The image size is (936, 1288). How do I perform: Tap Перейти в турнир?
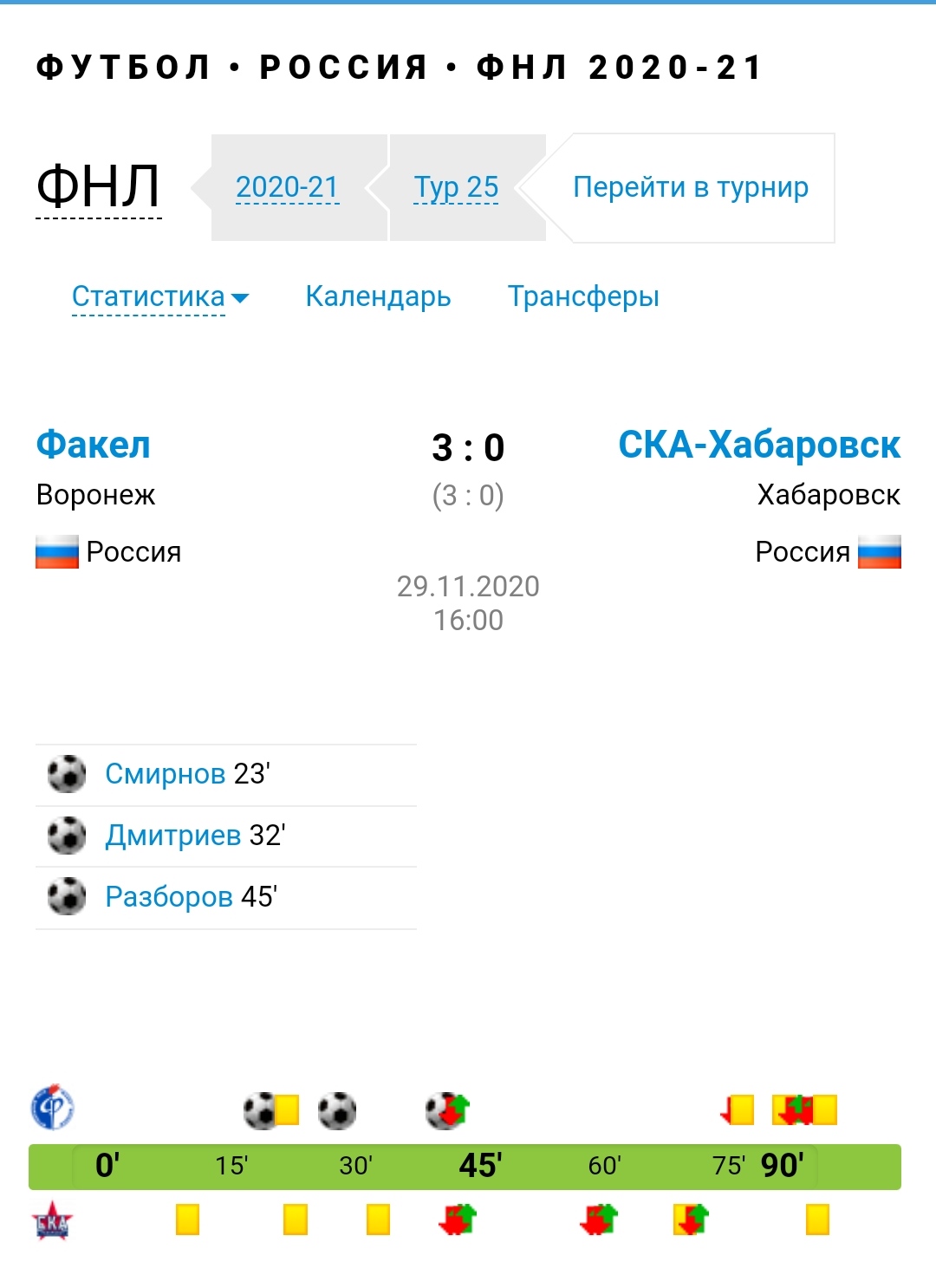[691, 187]
